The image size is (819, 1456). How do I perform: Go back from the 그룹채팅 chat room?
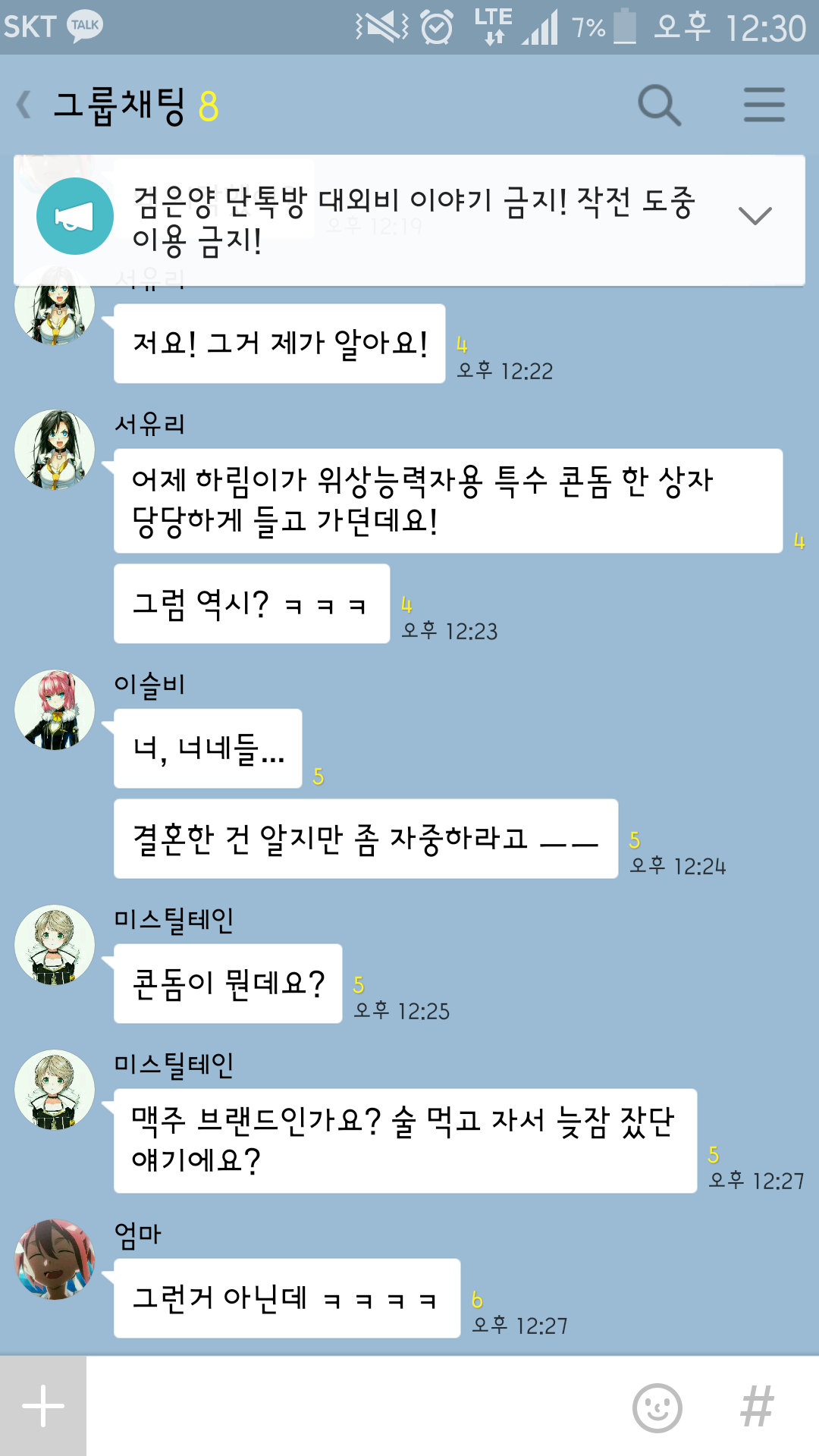tap(25, 105)
